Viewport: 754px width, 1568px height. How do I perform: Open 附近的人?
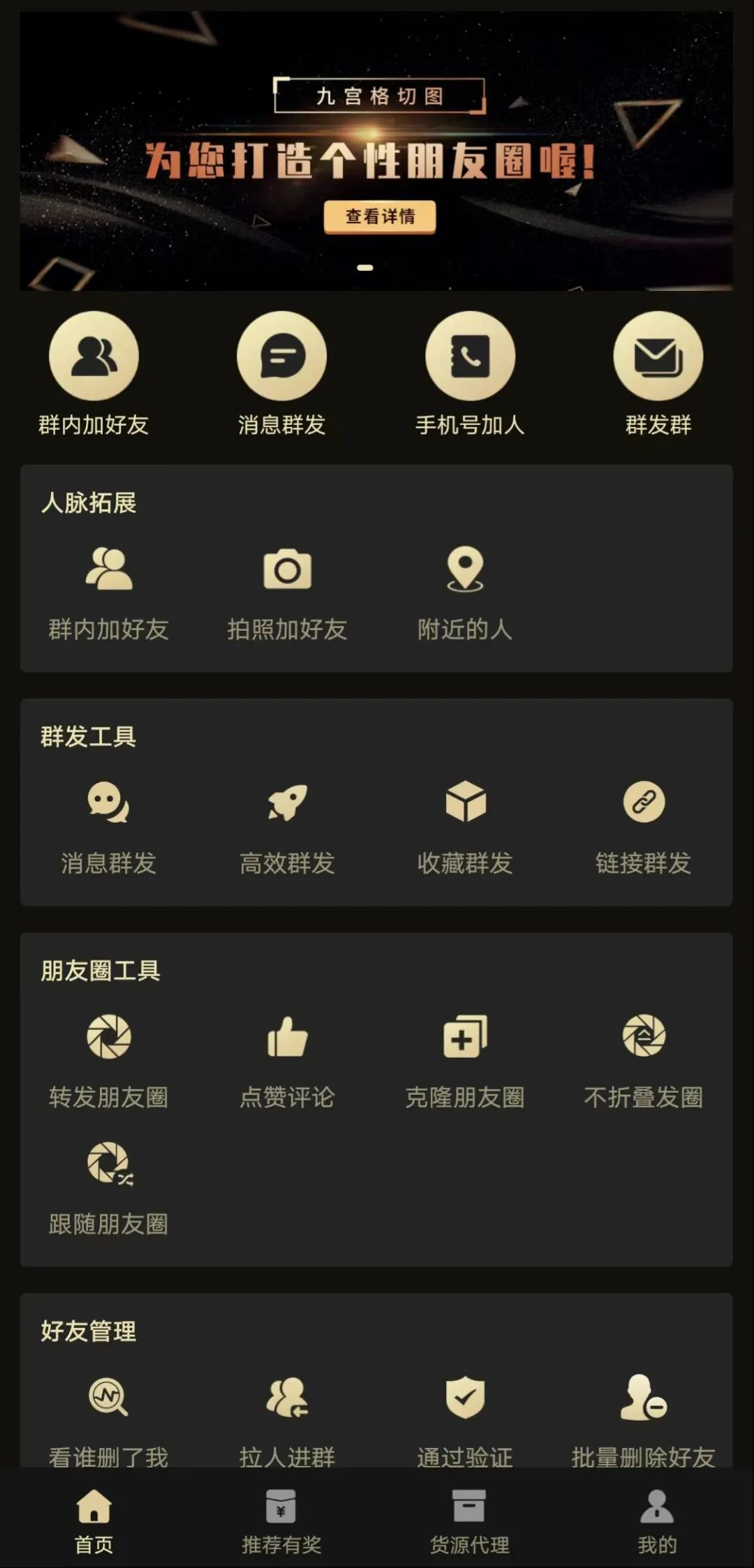pyautogui.click(x=465, y=595)
